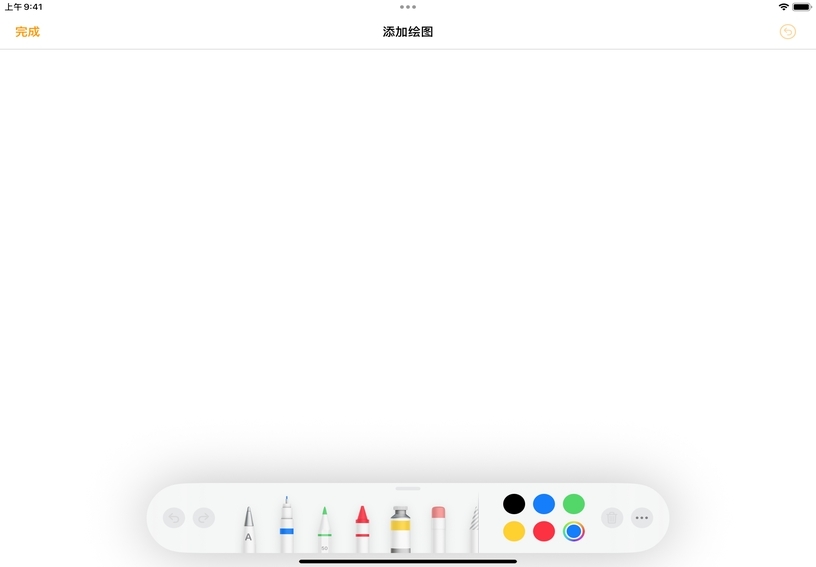Tap 完成 to finish the drawing
816x567 pixels.
click(x=27, y=32)
